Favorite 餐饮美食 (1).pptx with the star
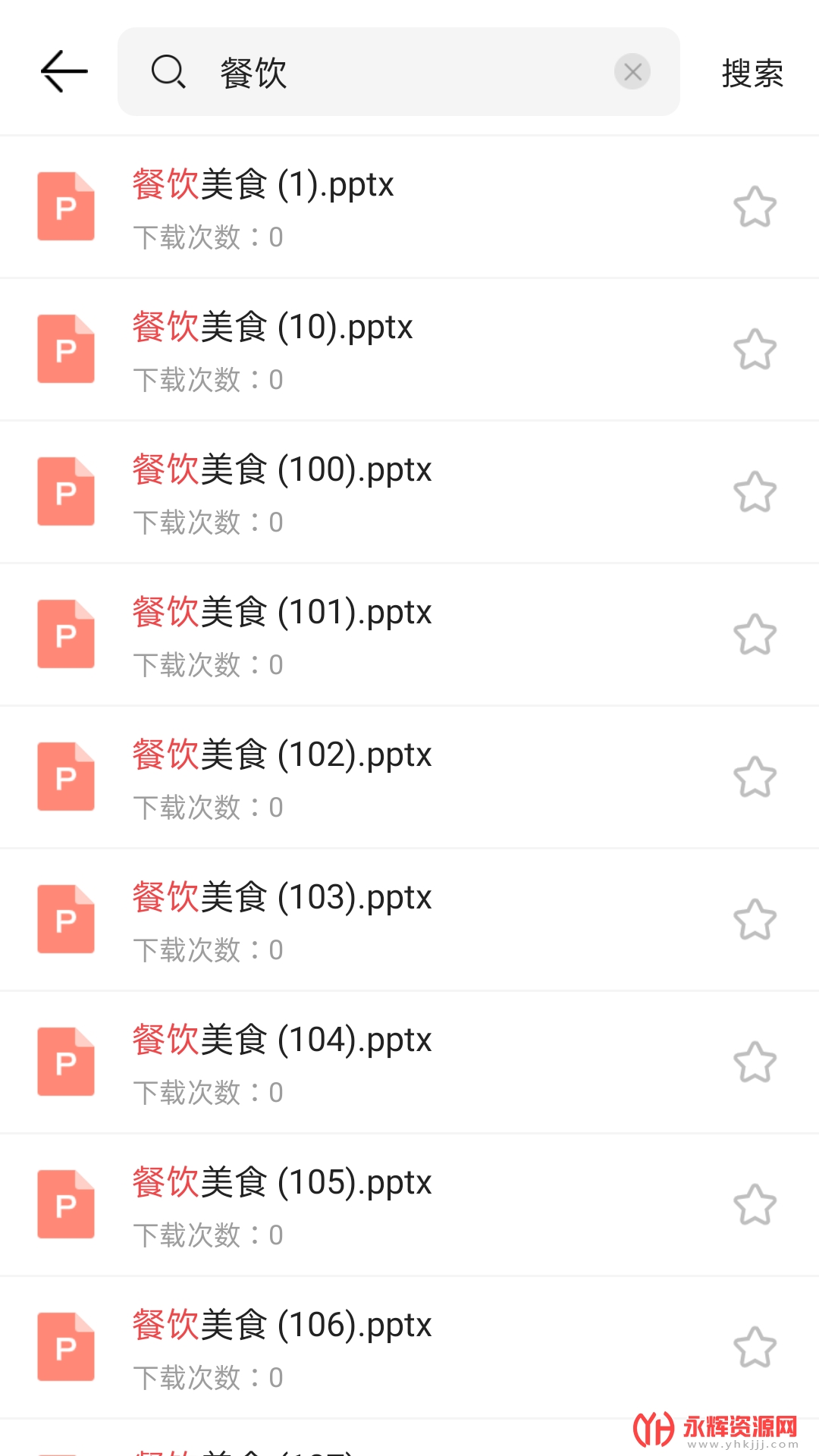 click(x=755, y=207)
